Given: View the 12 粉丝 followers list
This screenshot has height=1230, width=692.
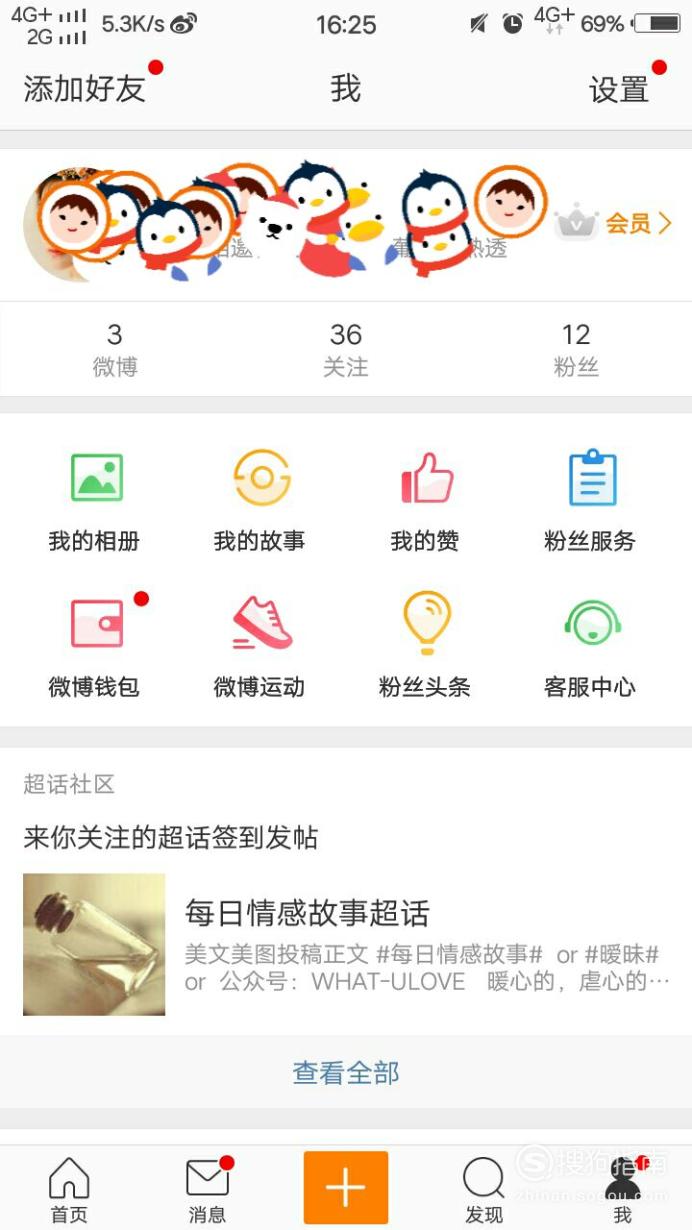Looking at the screenshot, I should [x=576, y=349].
